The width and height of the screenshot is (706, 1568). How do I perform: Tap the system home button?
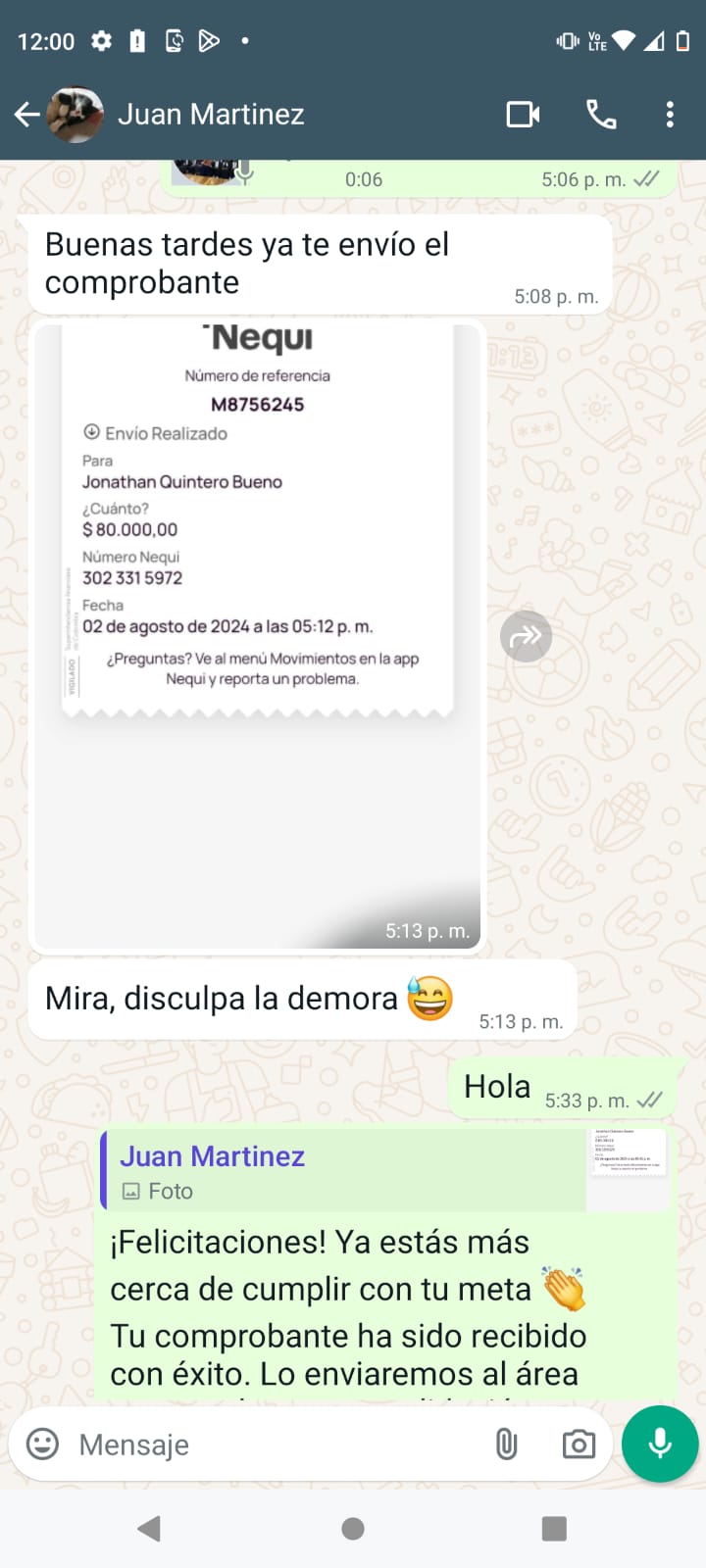coord(353,1529)
